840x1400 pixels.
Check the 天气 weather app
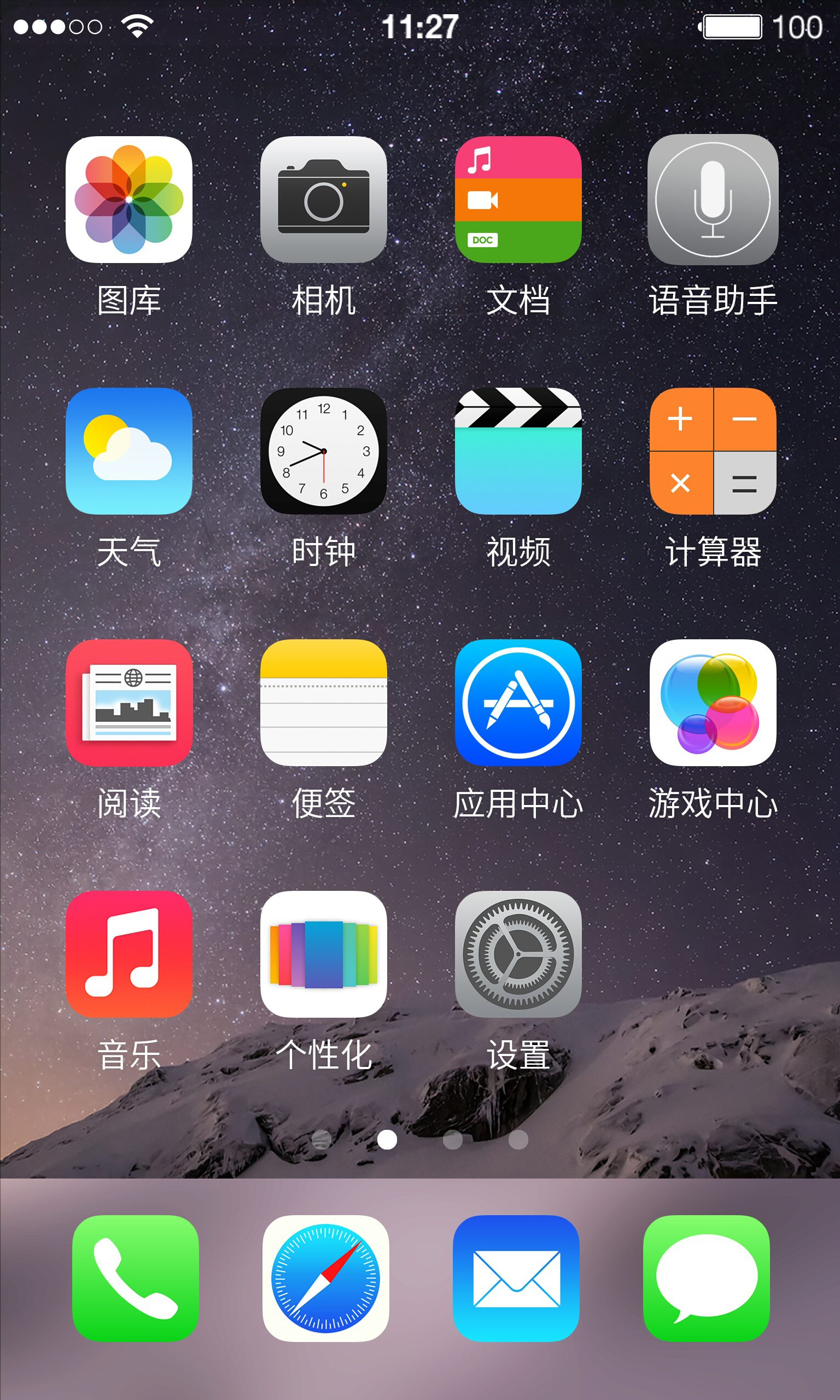tap(129, 451)
